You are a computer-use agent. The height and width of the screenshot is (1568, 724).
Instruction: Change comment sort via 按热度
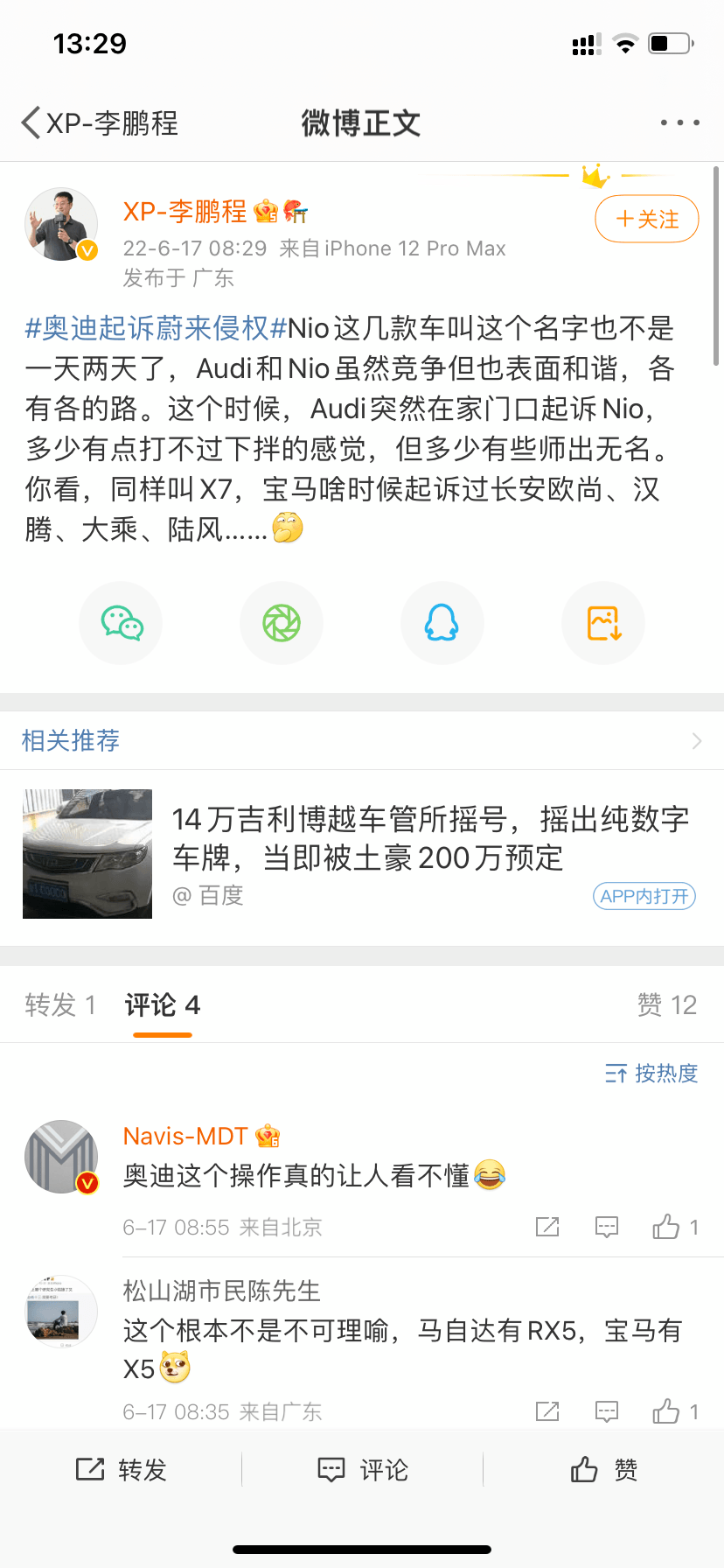(651, 1073)
